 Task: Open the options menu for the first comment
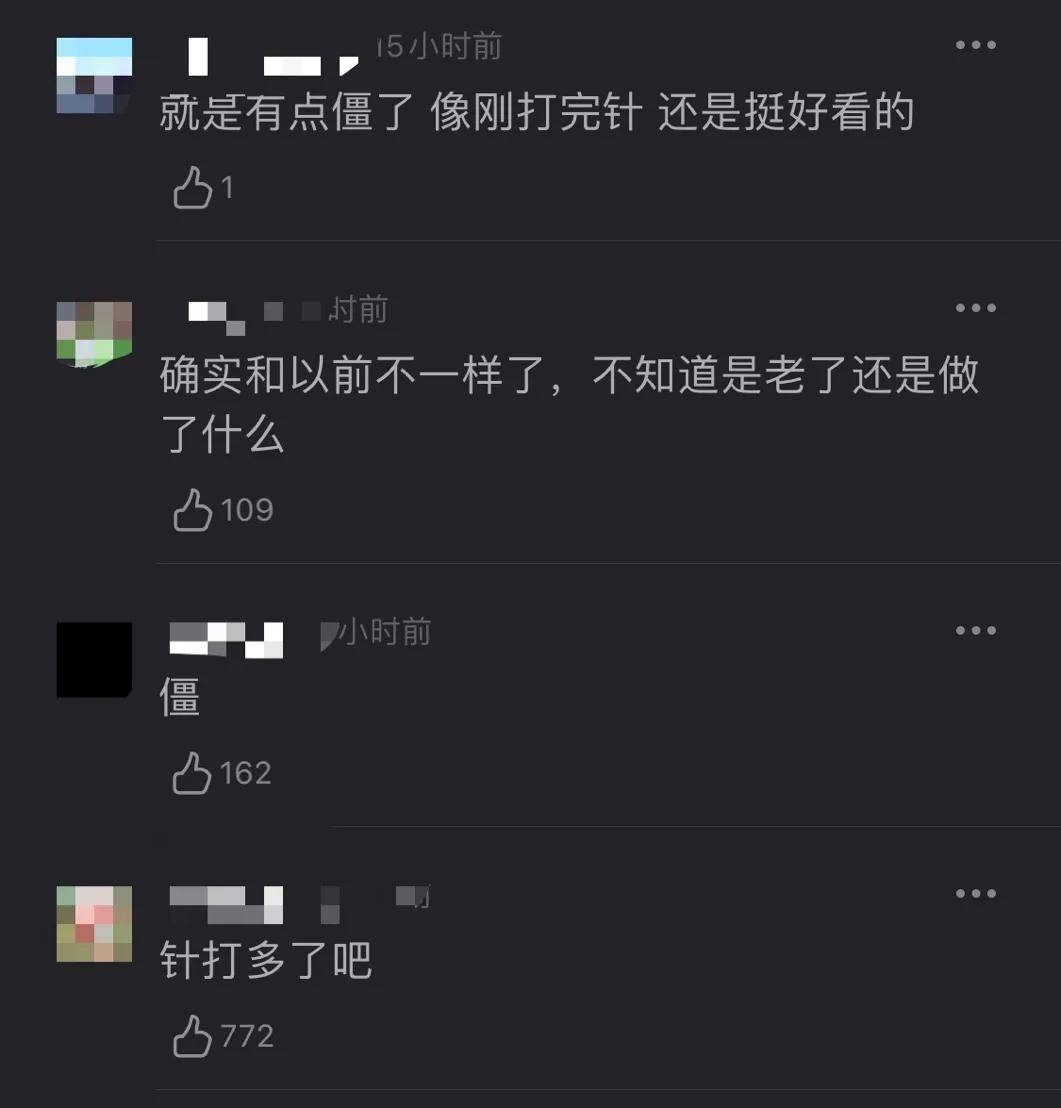[x=976, y=44]
